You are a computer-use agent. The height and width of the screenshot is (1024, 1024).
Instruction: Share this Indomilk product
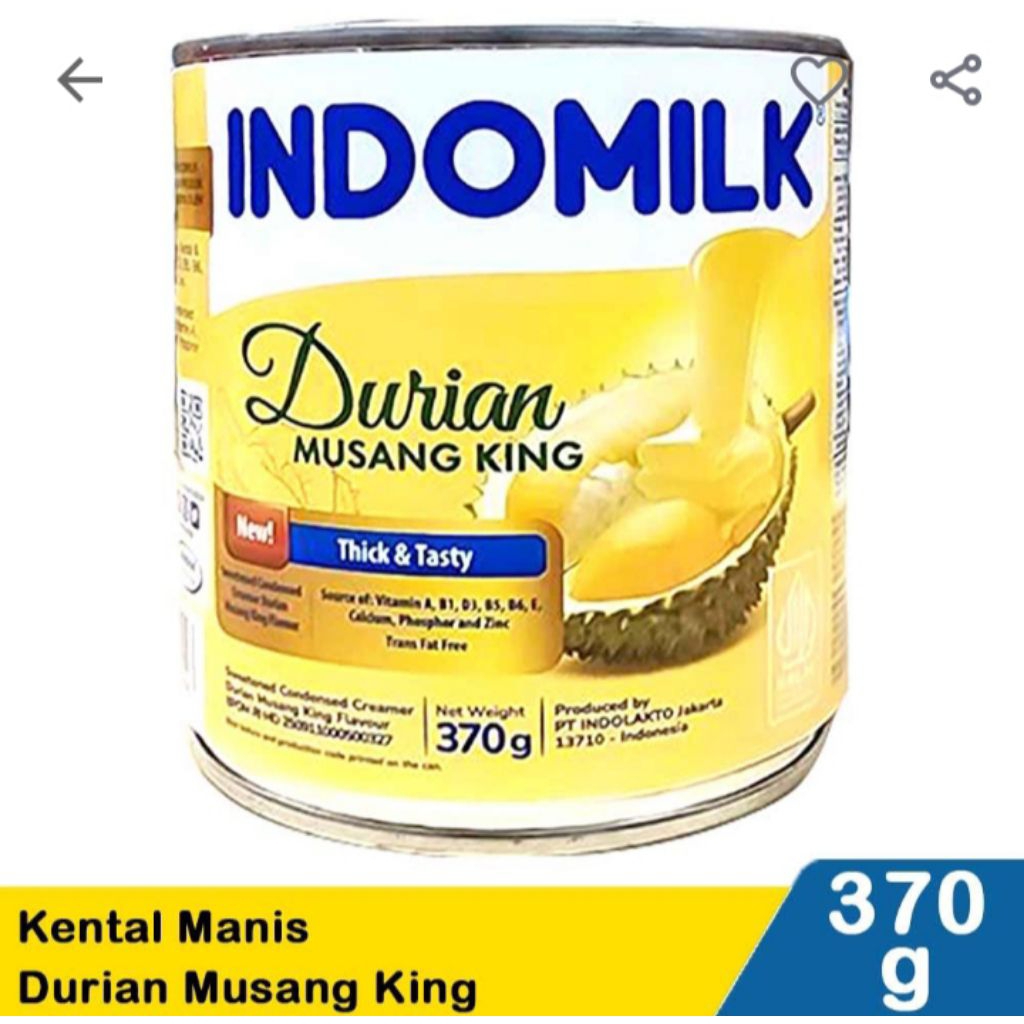(955, 80)
